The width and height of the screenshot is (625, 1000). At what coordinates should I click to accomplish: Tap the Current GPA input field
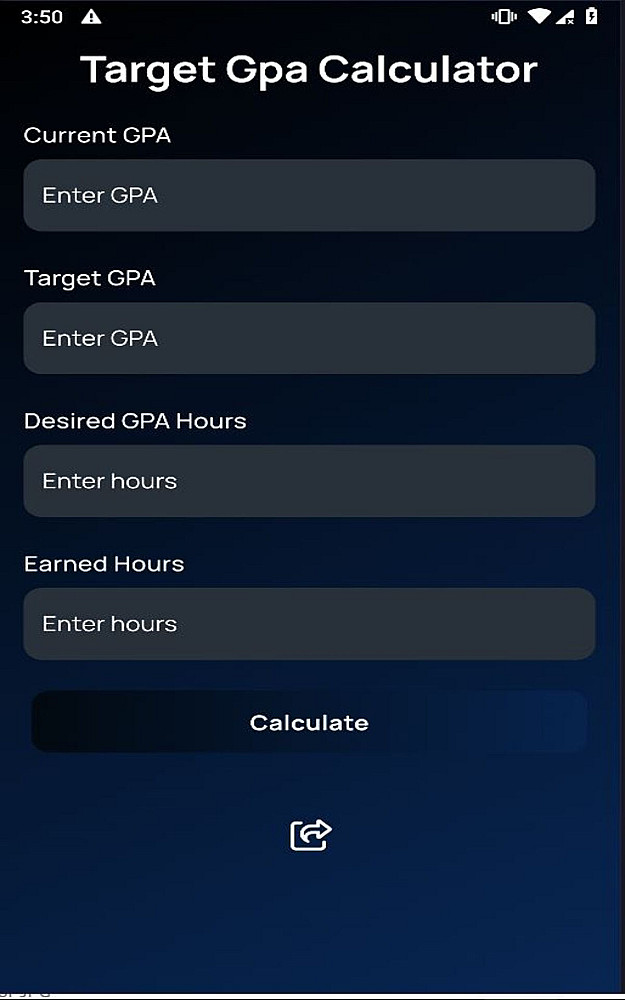click(309, 195)
